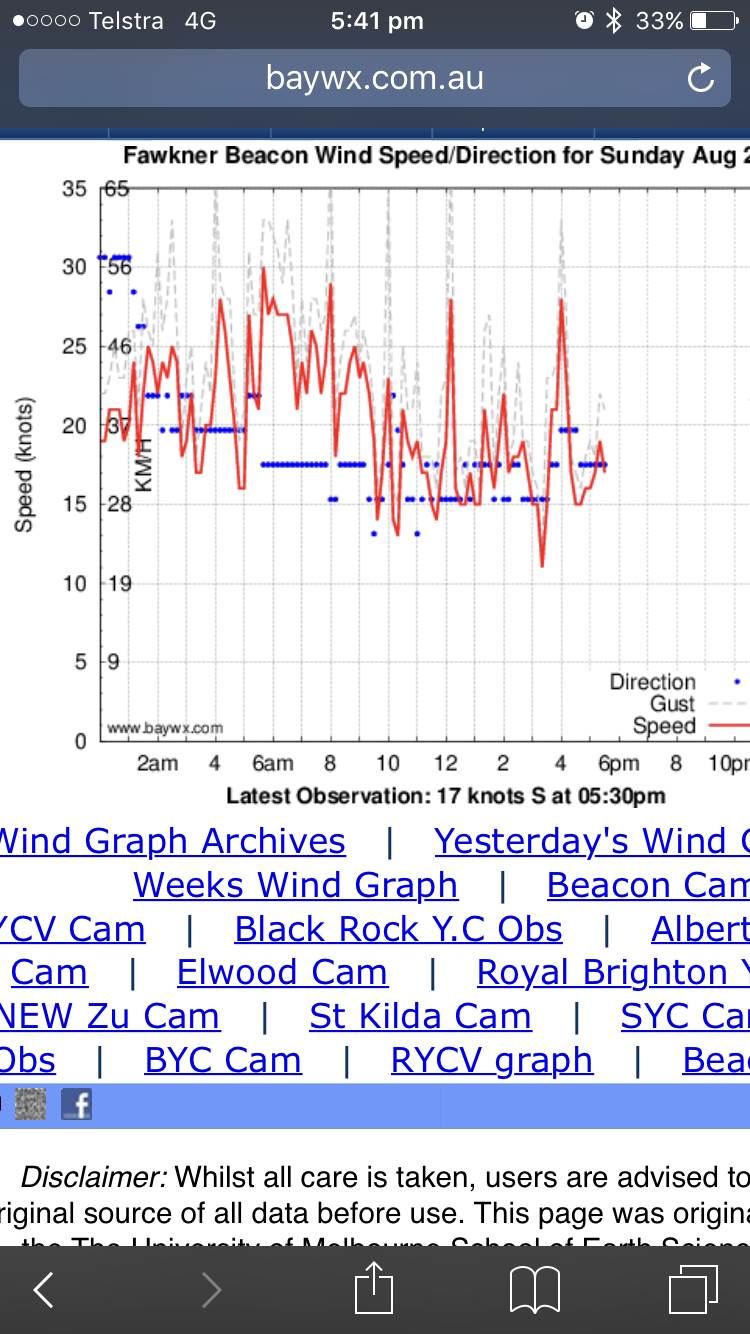Reload the page

tap(701, 78)
